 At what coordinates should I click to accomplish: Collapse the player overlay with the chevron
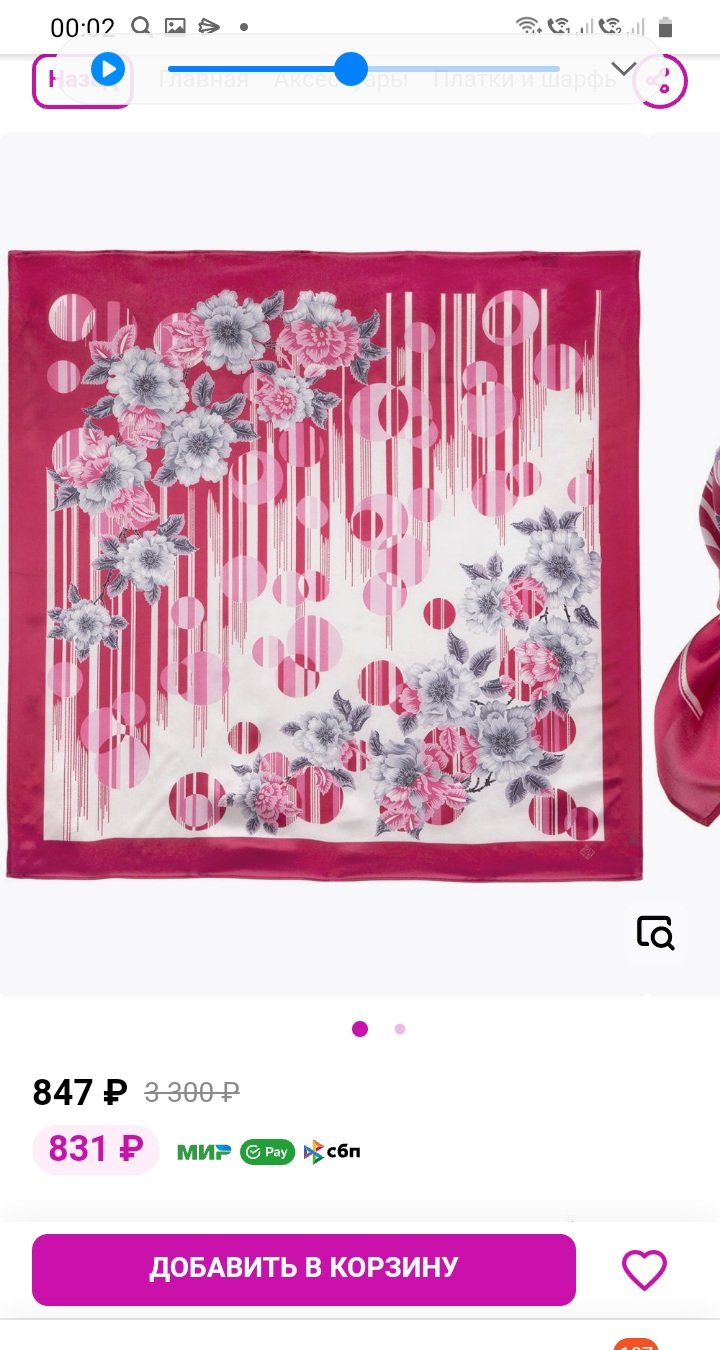tap(624, 69)
